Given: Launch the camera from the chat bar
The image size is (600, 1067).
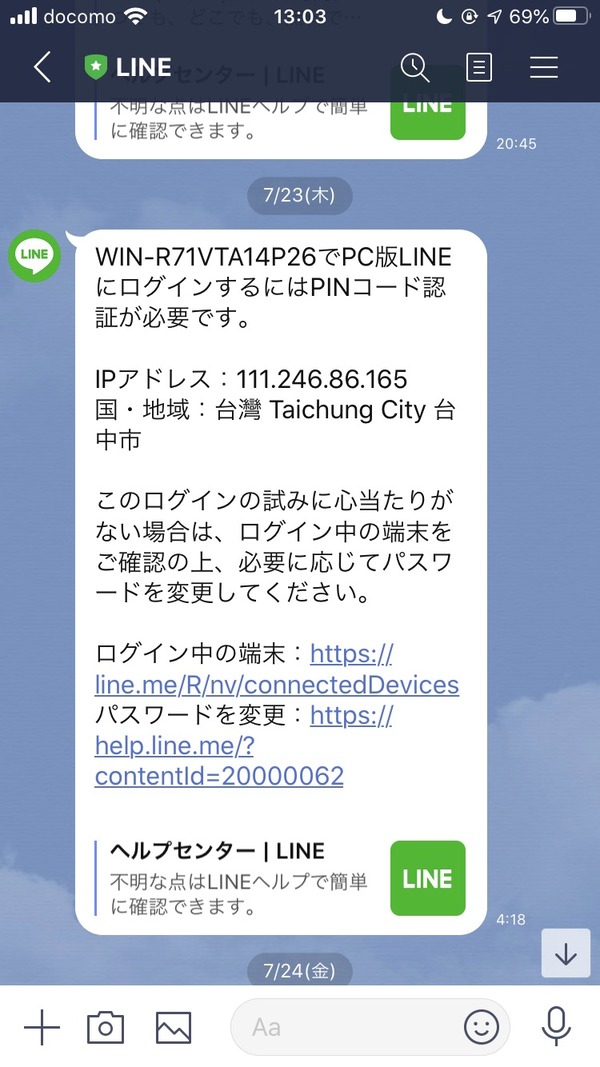Looking at the screenshot, I should click(105, 1027).
